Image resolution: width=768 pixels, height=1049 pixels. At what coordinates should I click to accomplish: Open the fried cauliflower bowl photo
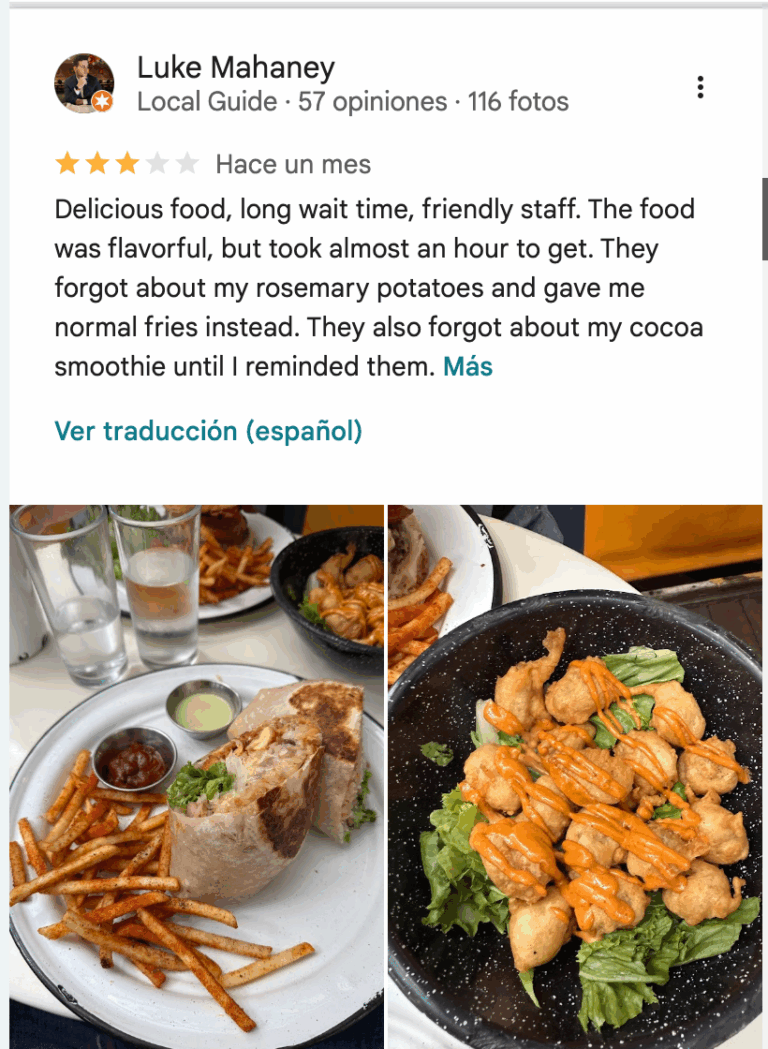pos(574,776)
